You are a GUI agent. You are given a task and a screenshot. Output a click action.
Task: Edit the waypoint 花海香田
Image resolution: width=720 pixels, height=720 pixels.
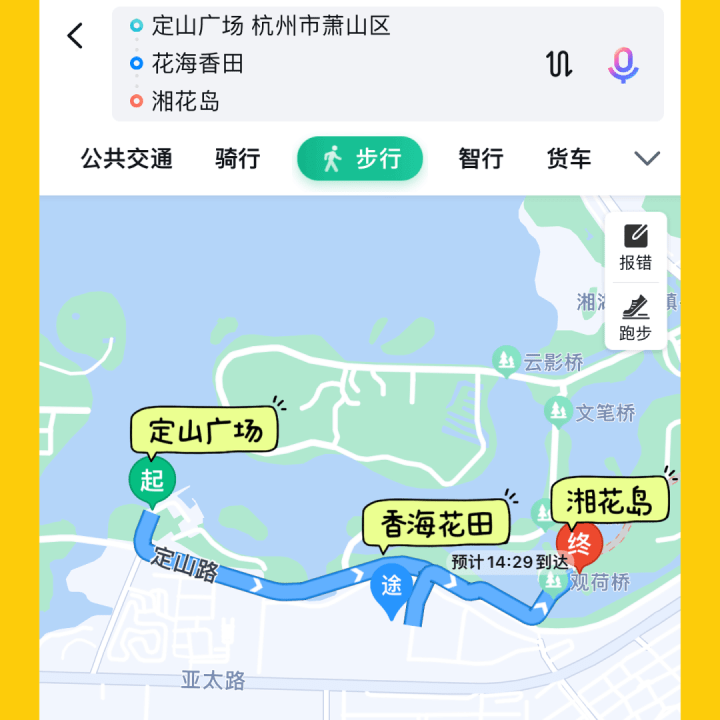198,64
